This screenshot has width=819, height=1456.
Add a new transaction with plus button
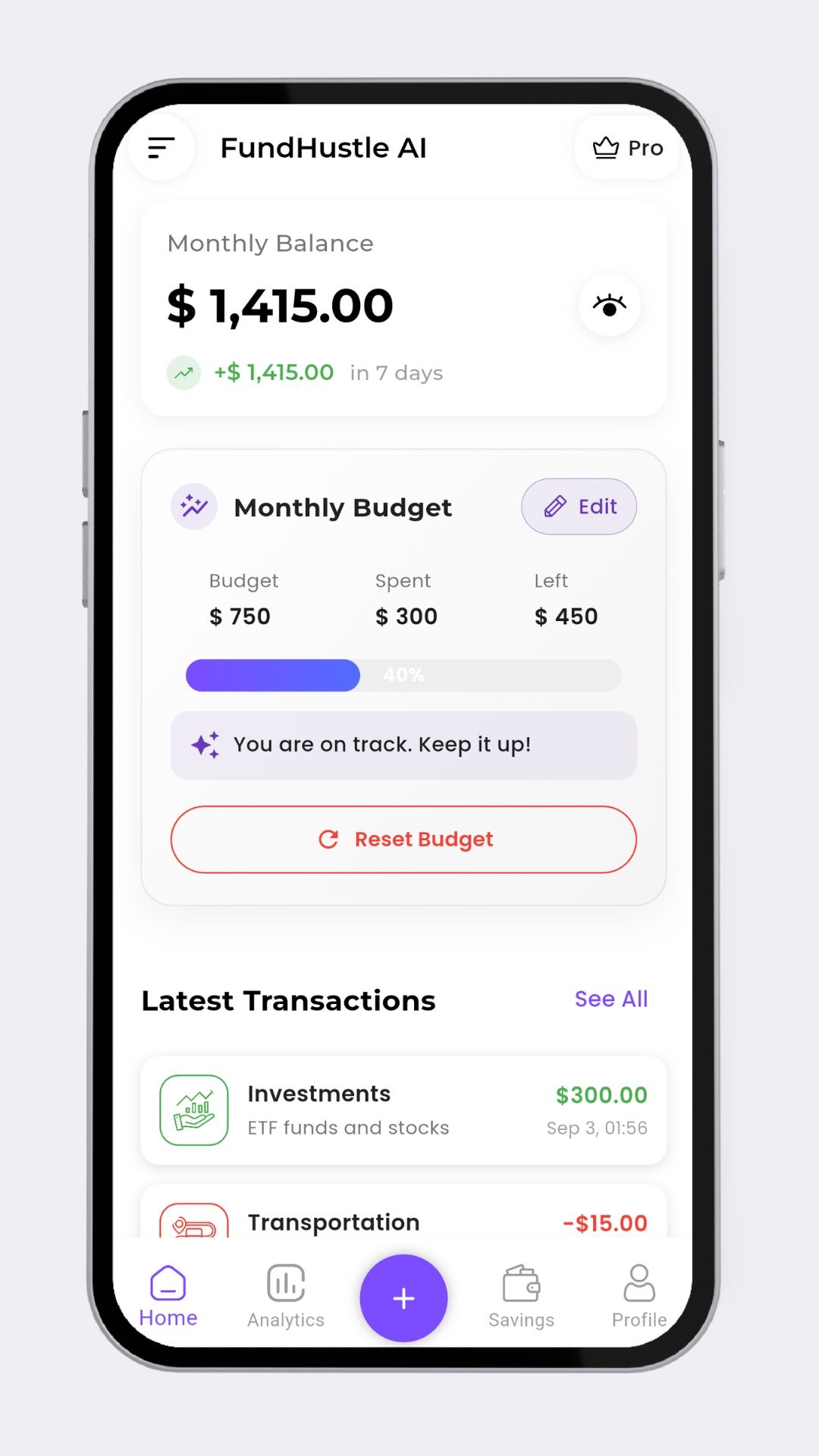pyautogui.click(x=403, y=1298)
